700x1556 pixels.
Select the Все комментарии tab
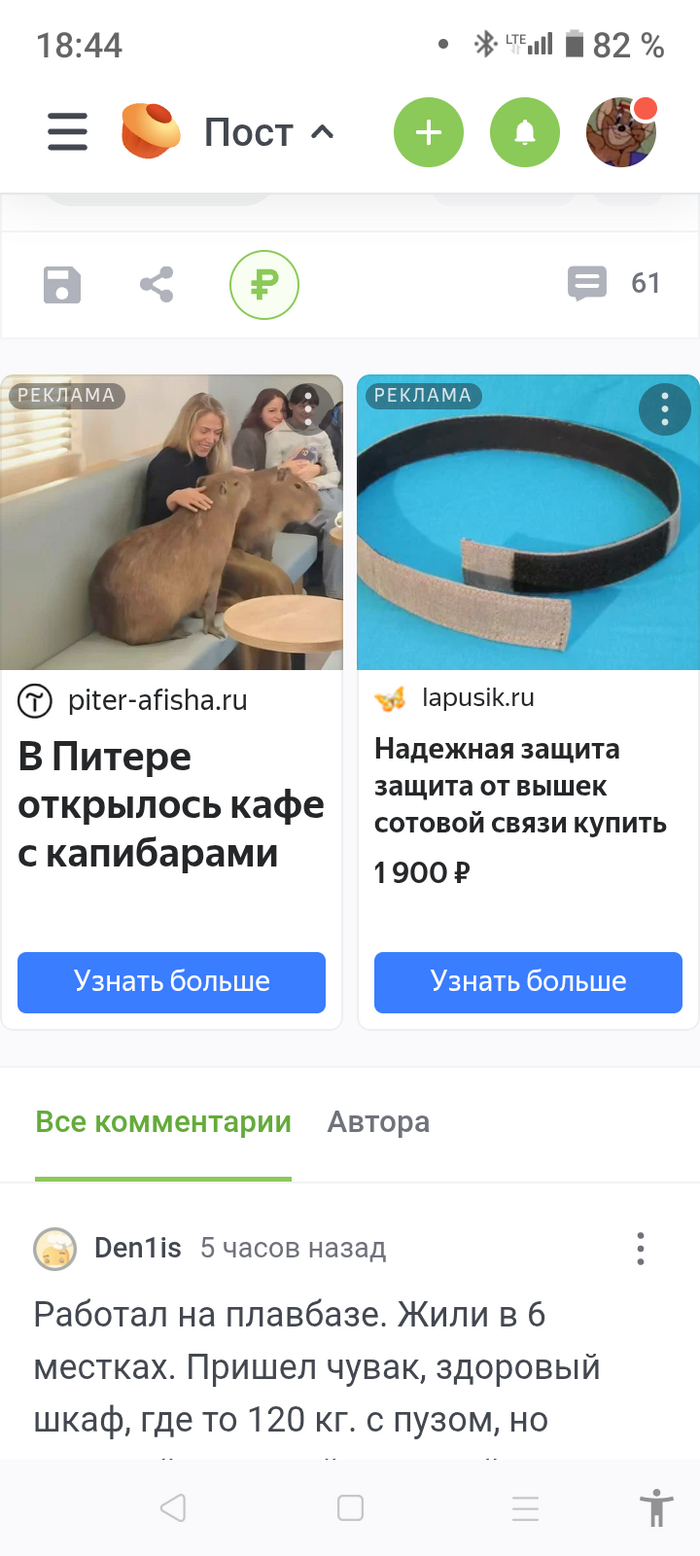[x=163, y=1122]
